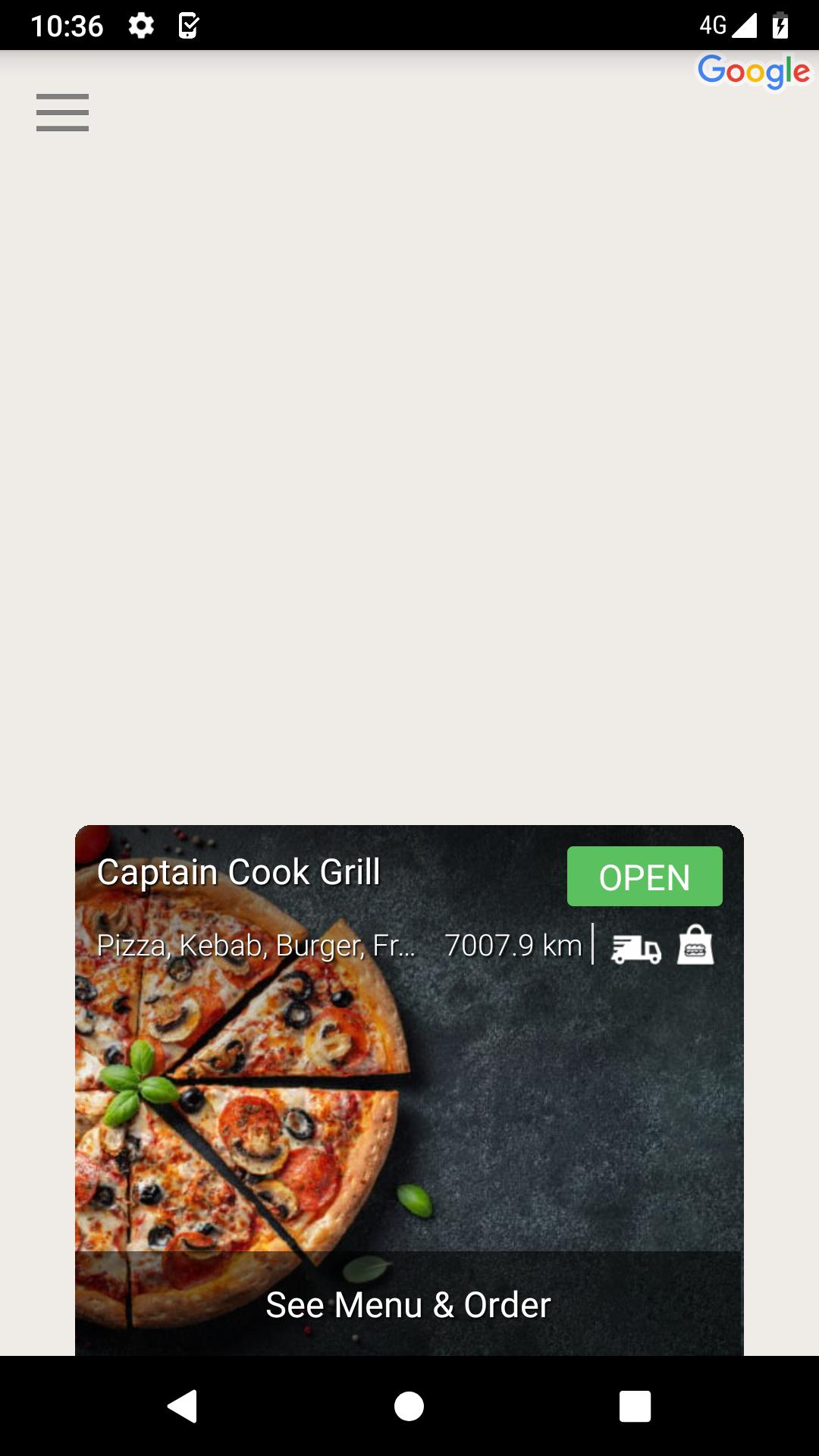The image size is (819, 1456).
Task: Select the Captain Cook Grill title
Action: (239, 873)
